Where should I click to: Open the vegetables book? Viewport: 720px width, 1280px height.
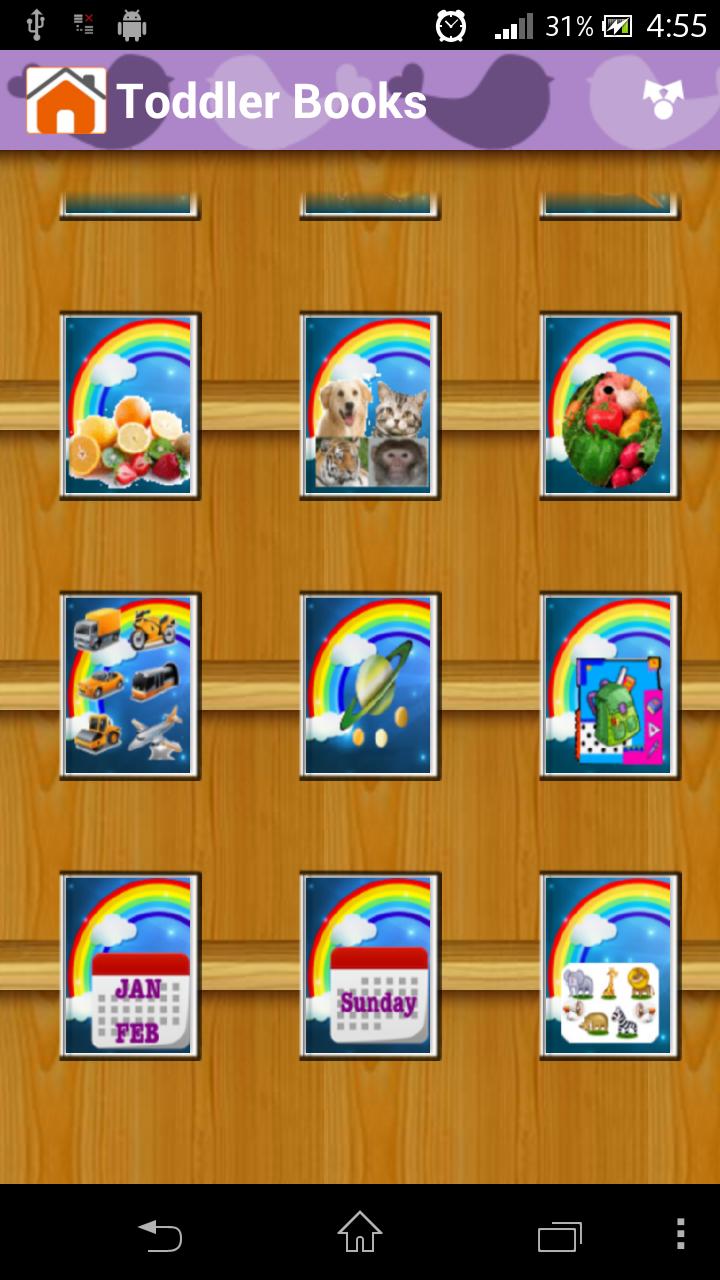(610, 405)
